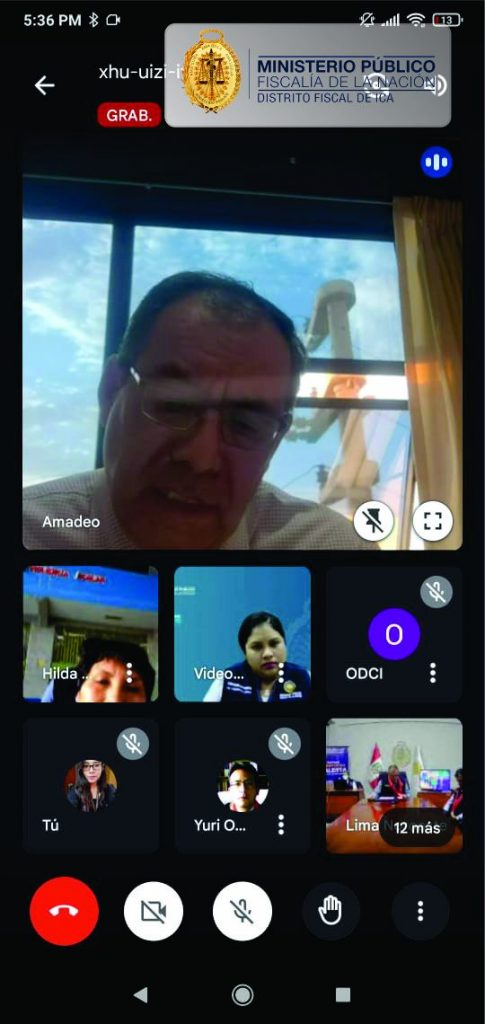Image resolution: width=485 pixels, height=1024 pixels.
Task: Turn the camera on
Action: [x=153, y=911]
